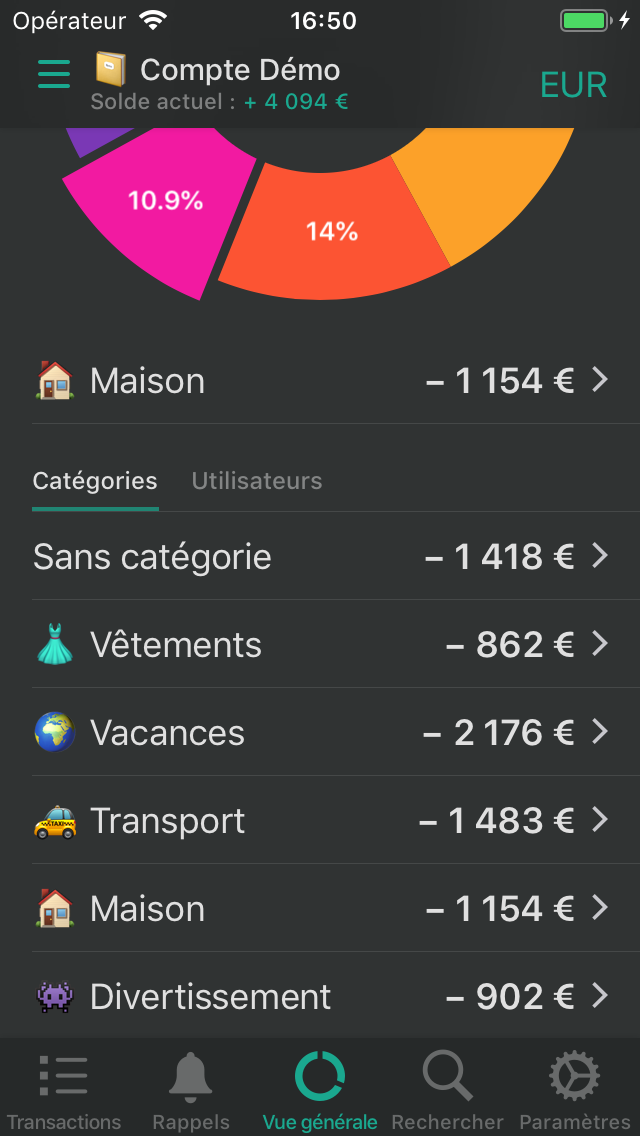The width and height of the screenshot is (640, 1136).
Task: Open the Compte Démo account title
Action: click(239, 70)
